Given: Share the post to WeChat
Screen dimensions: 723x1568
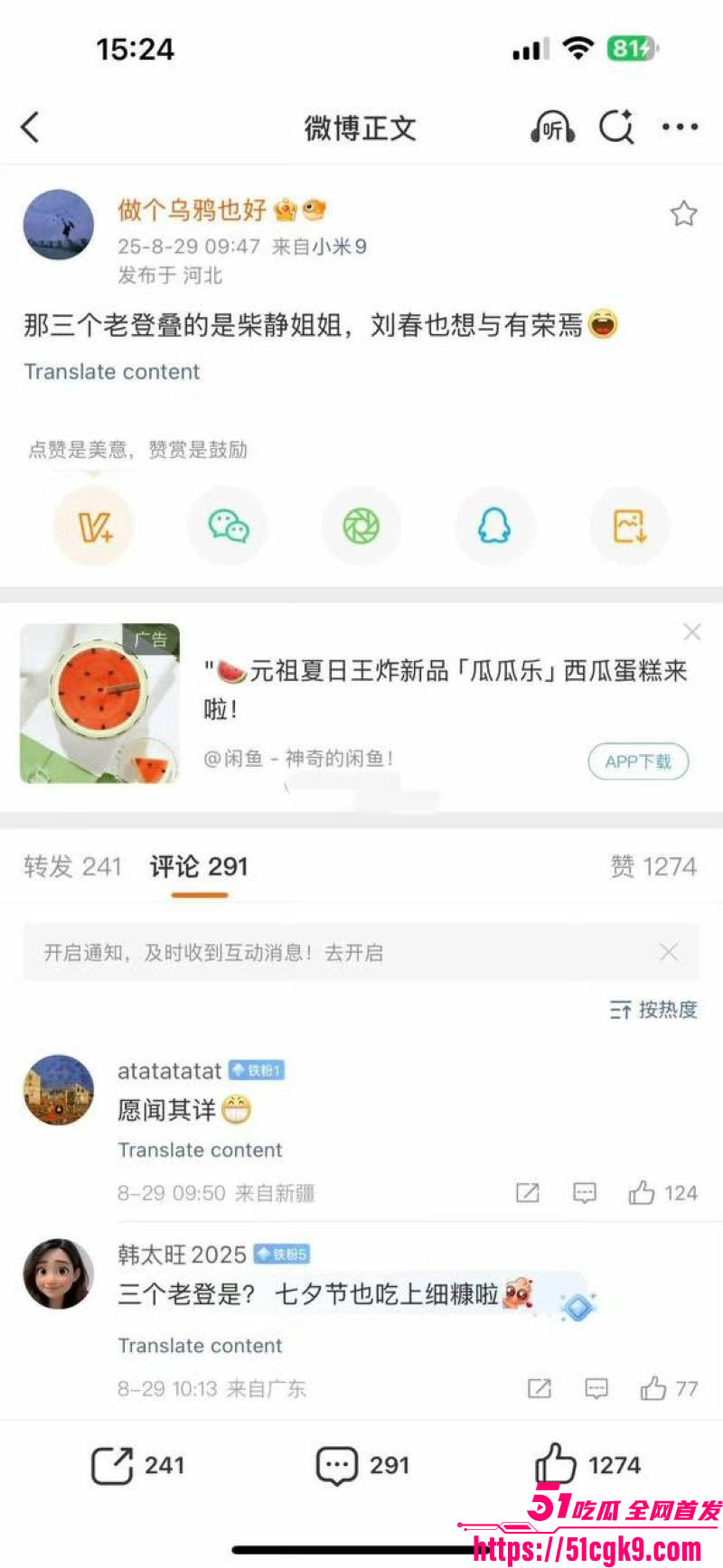Looking at the screenshot, I should (228, 525).
